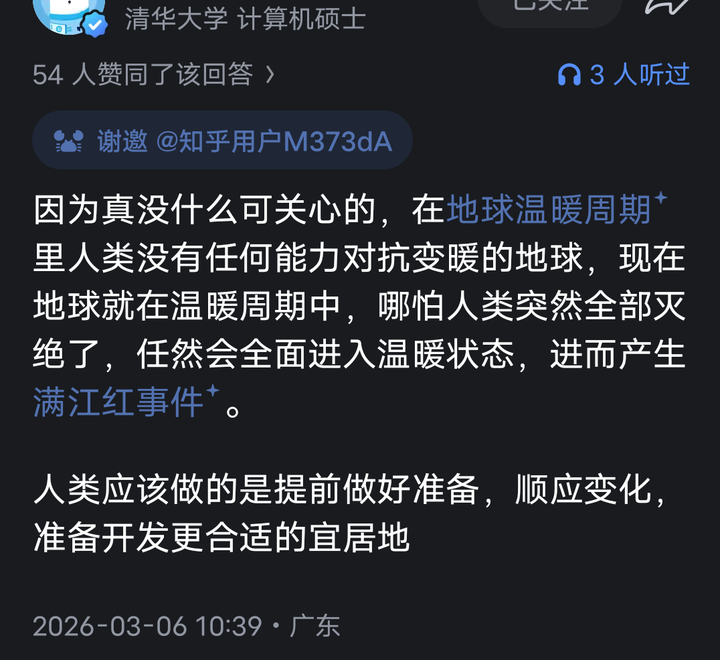720x660 pixels.
Task: View the 54 people who upvoted
Action: click(x=154, y=74)
